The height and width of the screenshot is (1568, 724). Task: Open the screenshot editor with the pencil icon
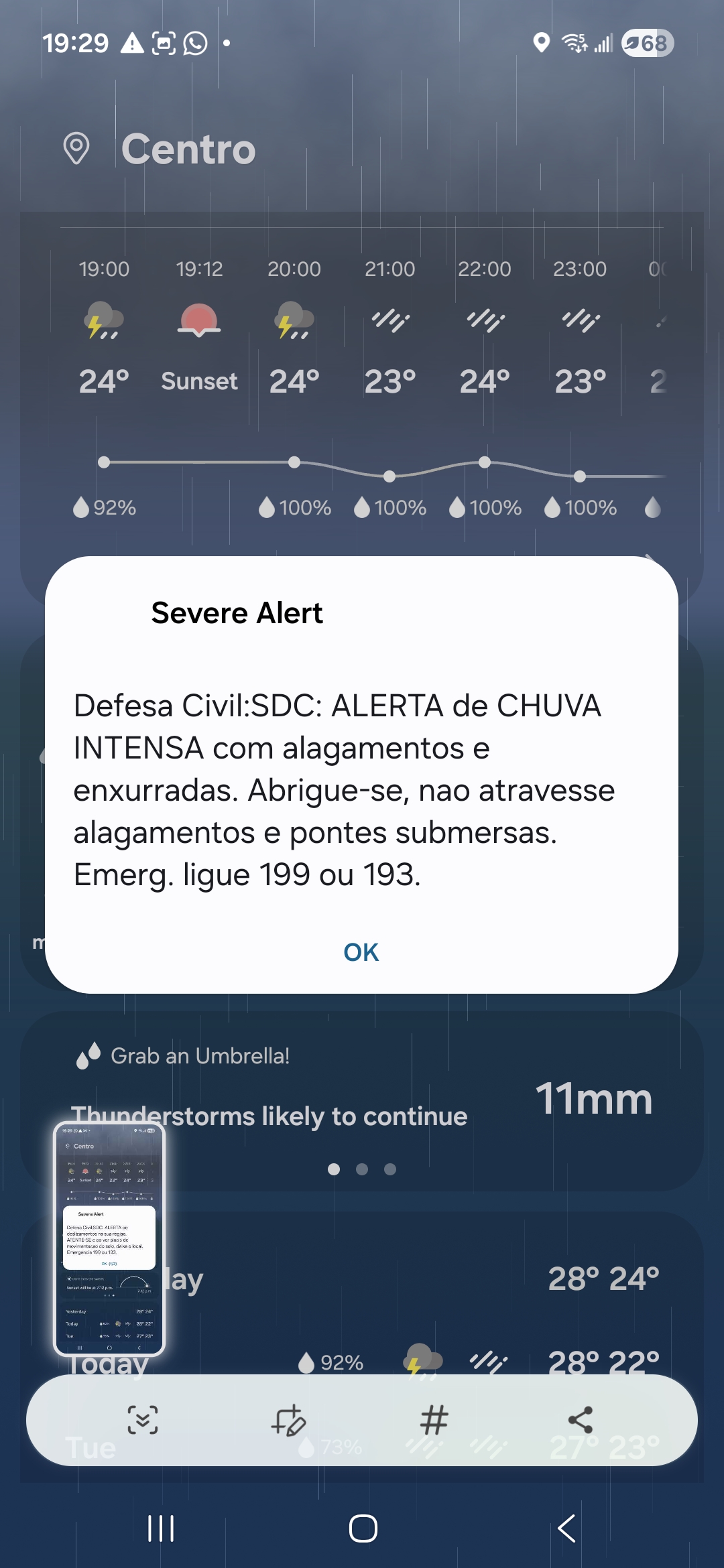[x=288, y=1419]
